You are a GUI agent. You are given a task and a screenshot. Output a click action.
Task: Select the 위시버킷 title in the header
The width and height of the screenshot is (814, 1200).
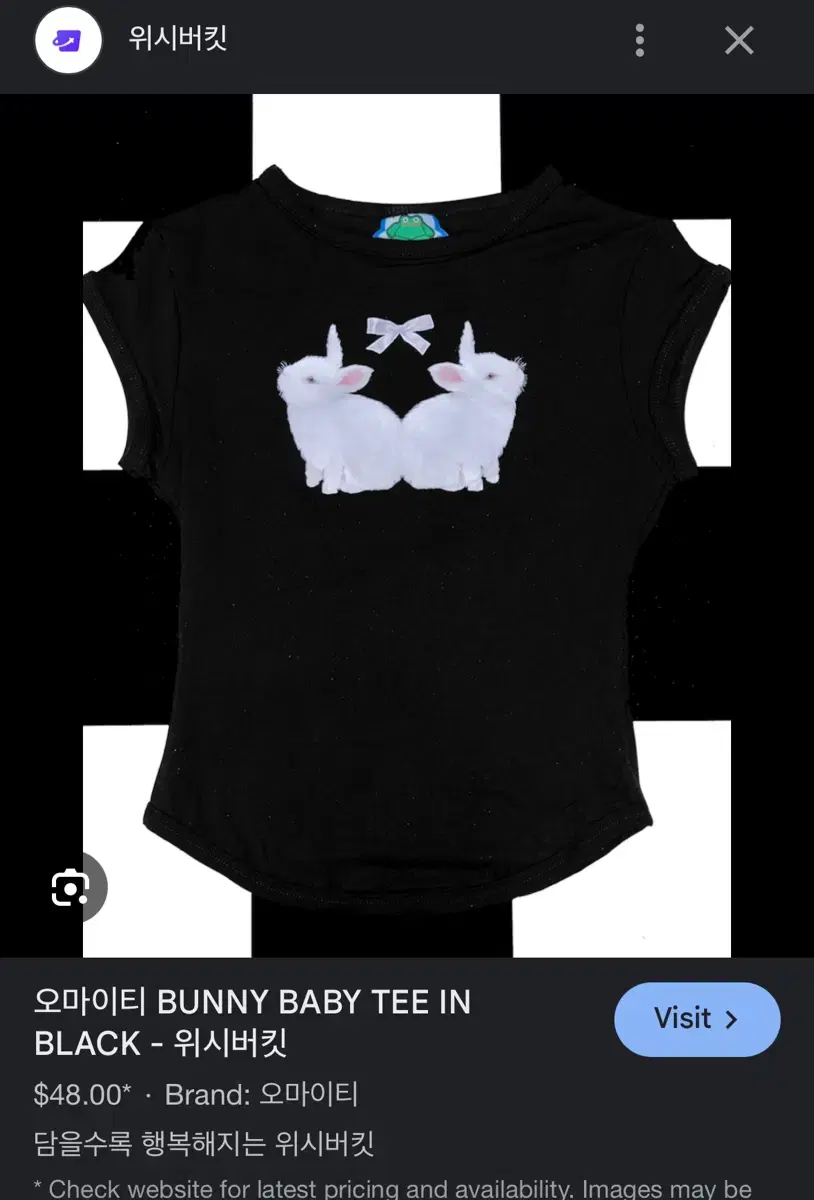tap(176, 40)
